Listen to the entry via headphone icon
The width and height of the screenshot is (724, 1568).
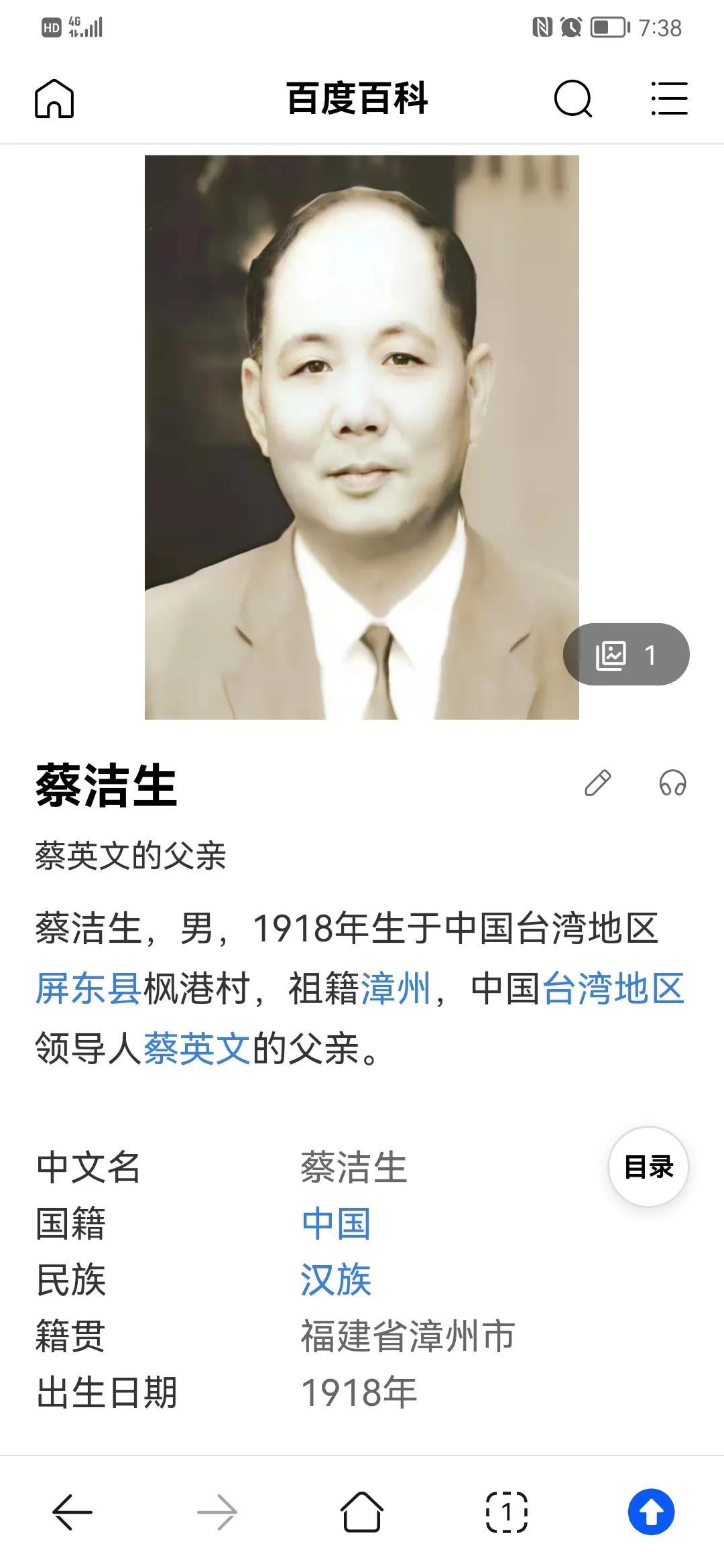672,783
